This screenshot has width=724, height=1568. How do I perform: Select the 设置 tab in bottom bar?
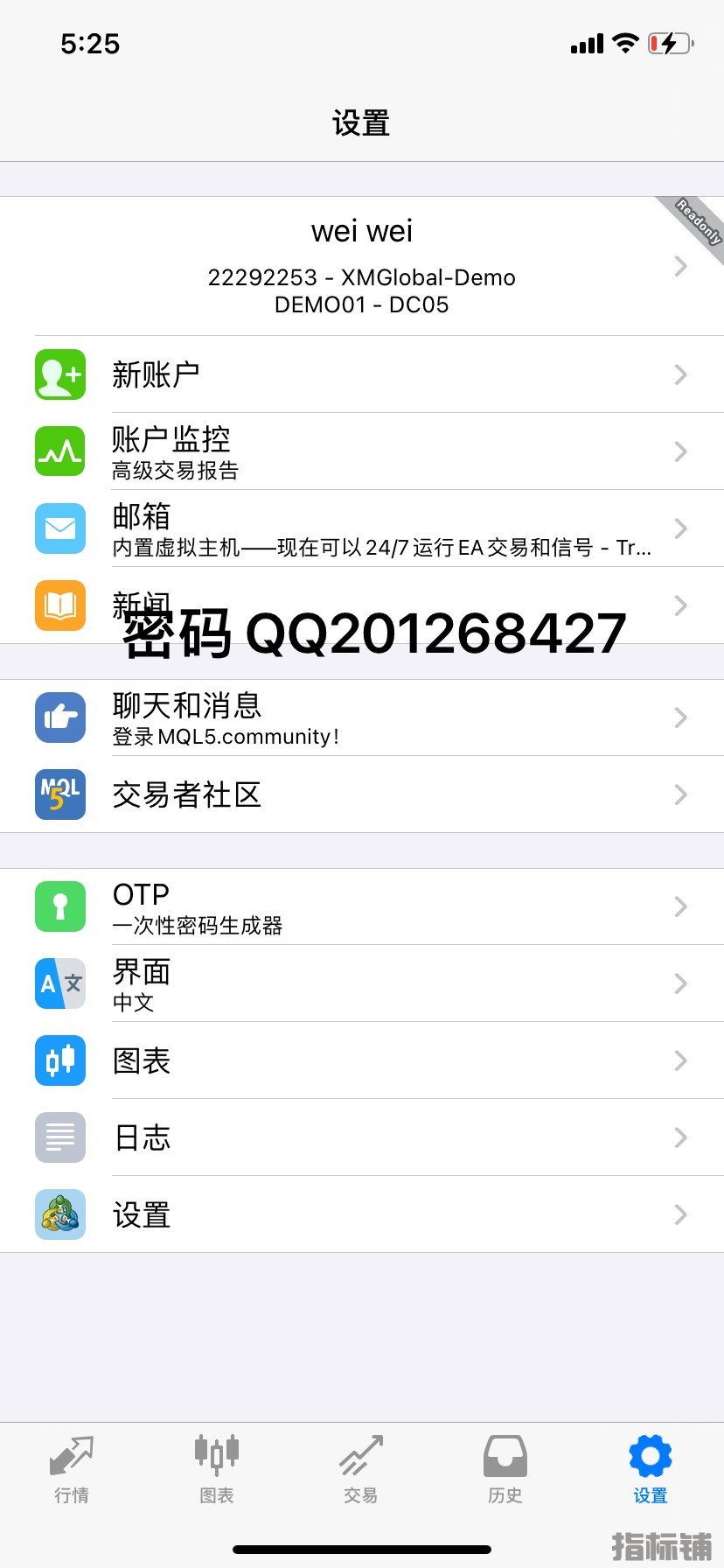pos(650,1470)
